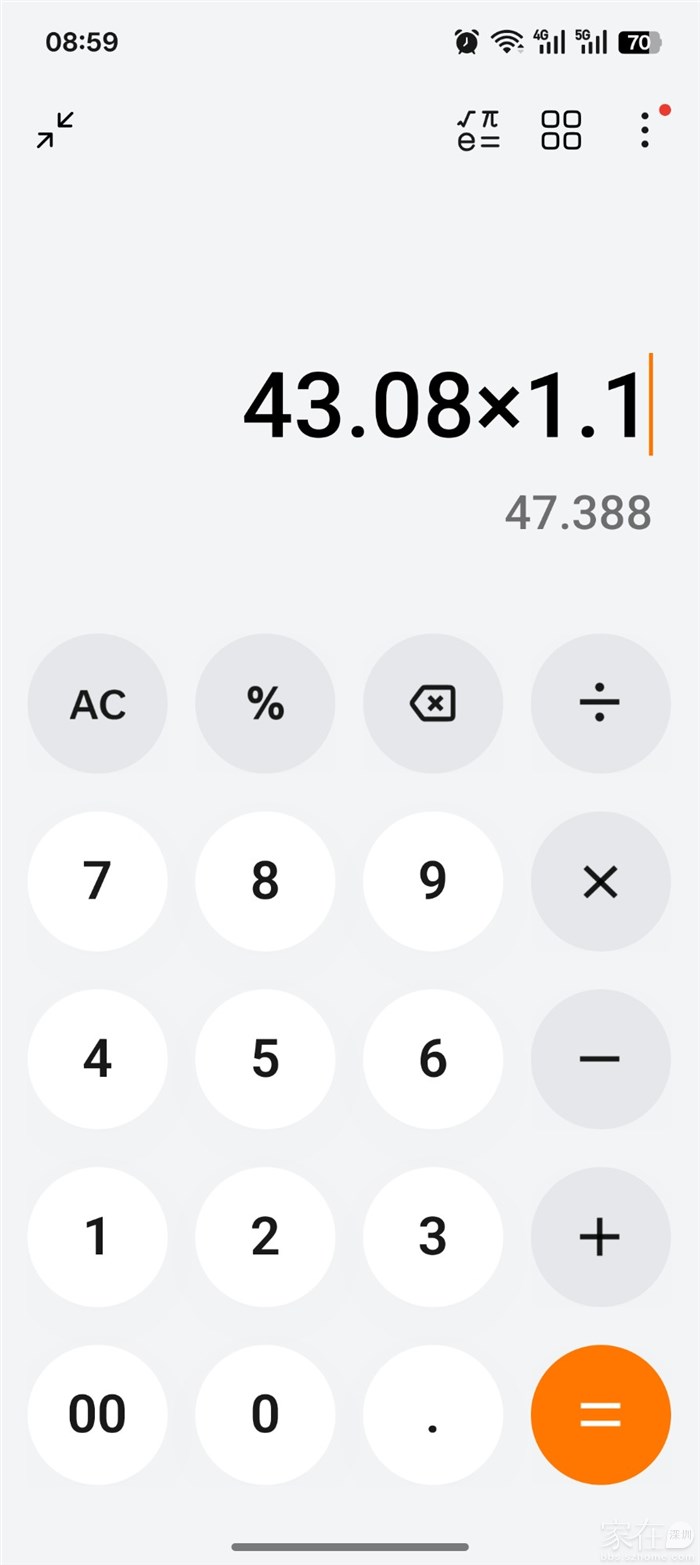Image resolution: width=700 pixels, height=1565 pixels.
Task: Enter the digit 9
Action: pyautogui.click(x=433, y=881)
